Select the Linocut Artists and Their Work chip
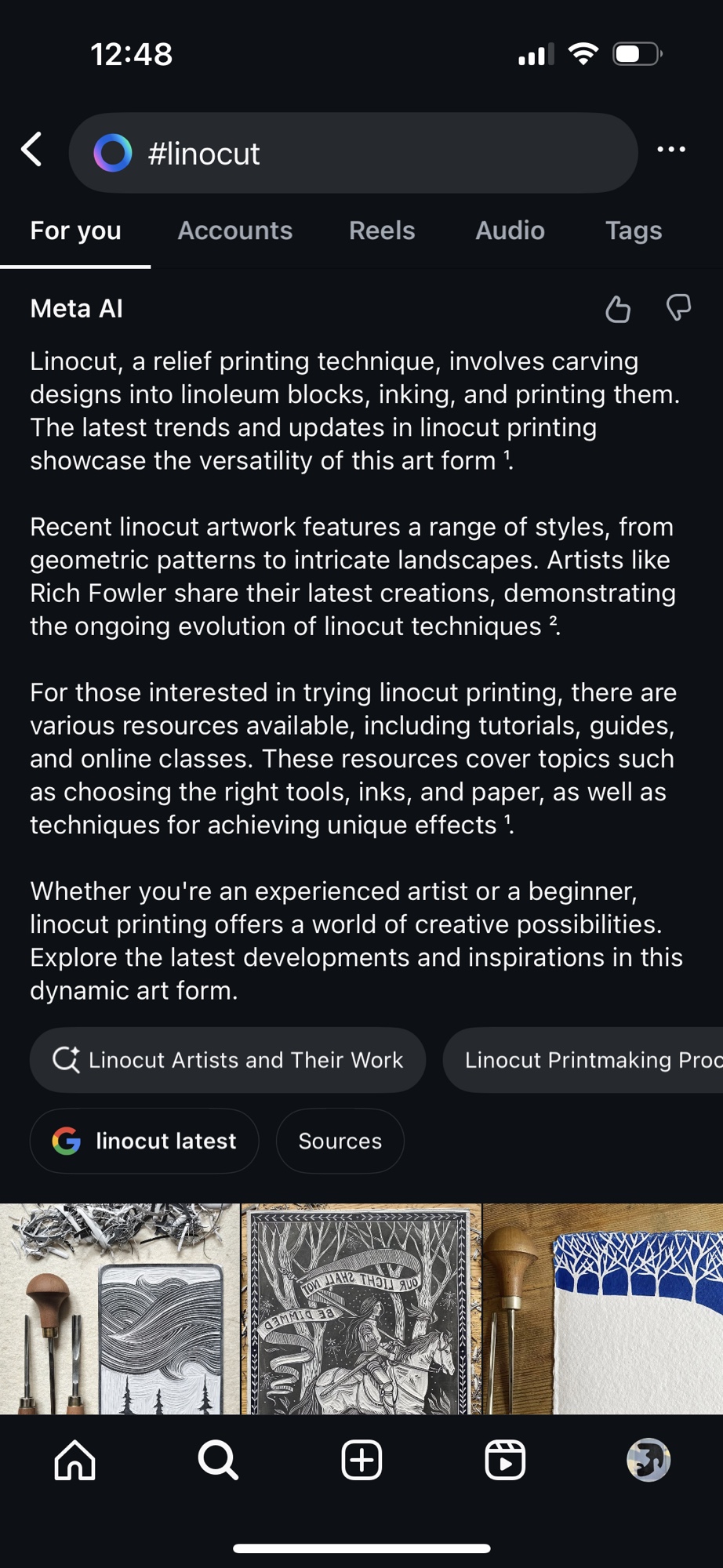The width and height of the screenshot is (723, 1568). click(x=227, y=1060)
